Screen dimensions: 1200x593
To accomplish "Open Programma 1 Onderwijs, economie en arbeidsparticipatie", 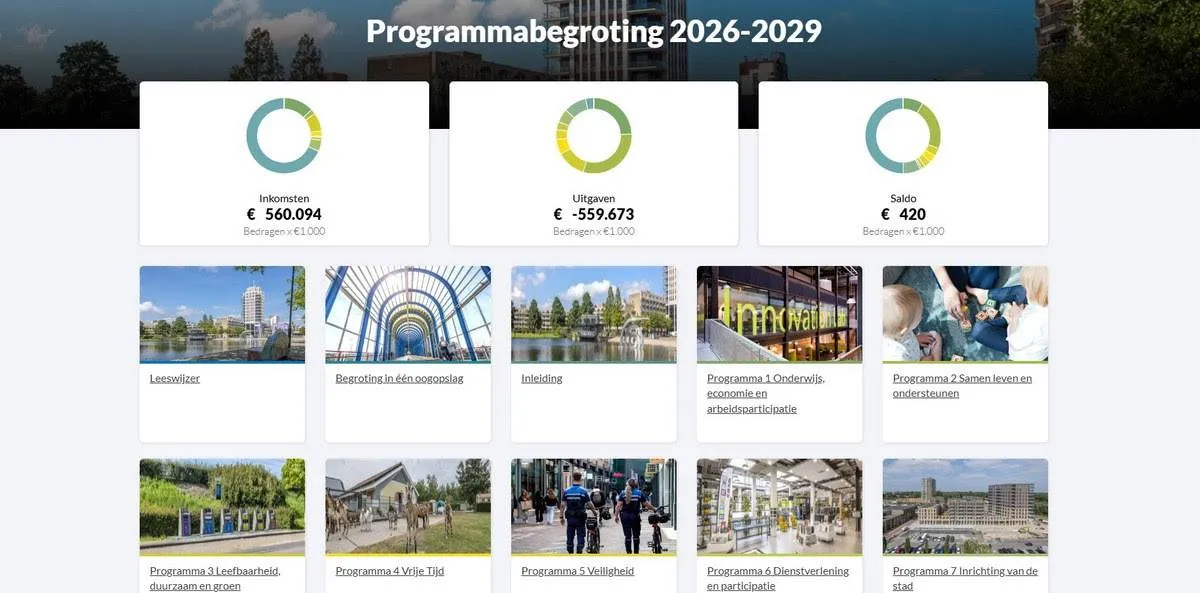I will [765, 393].
